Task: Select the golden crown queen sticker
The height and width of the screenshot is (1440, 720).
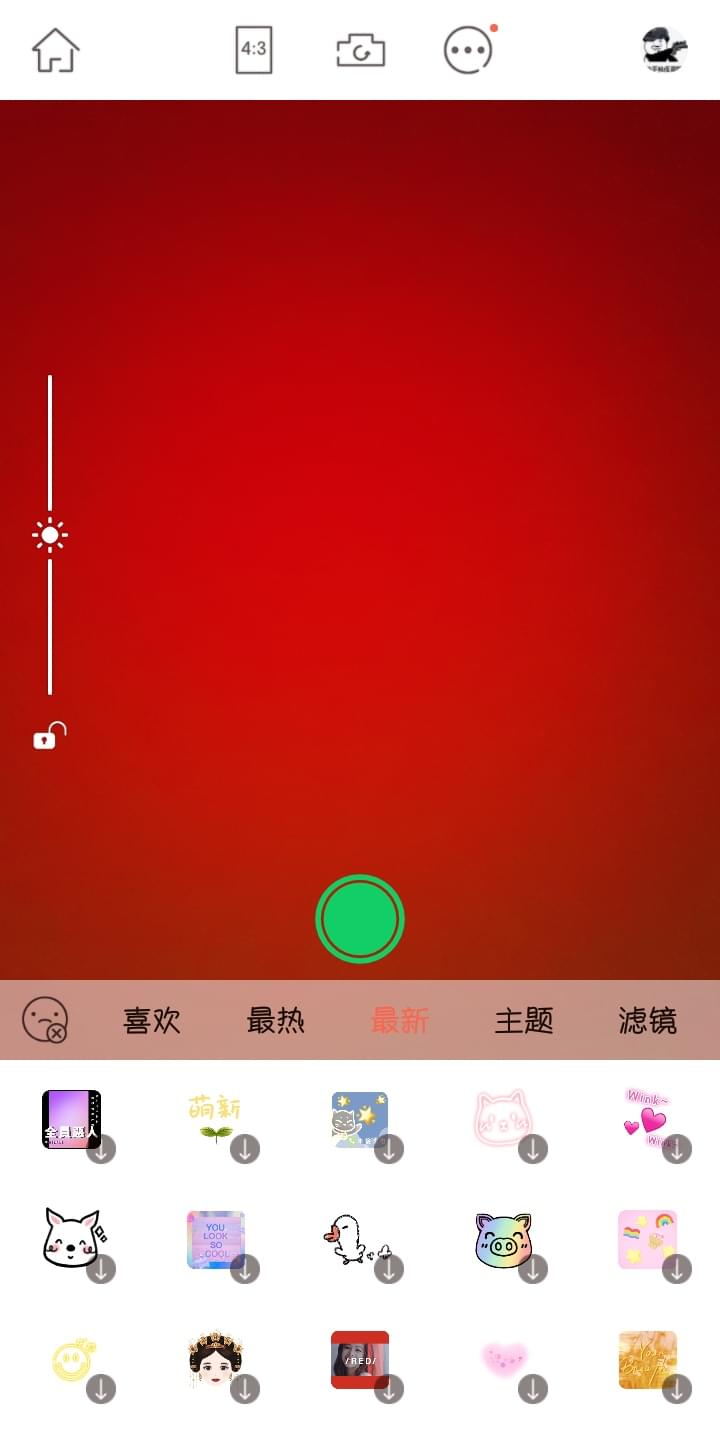Action: (x=216, y=1358)
